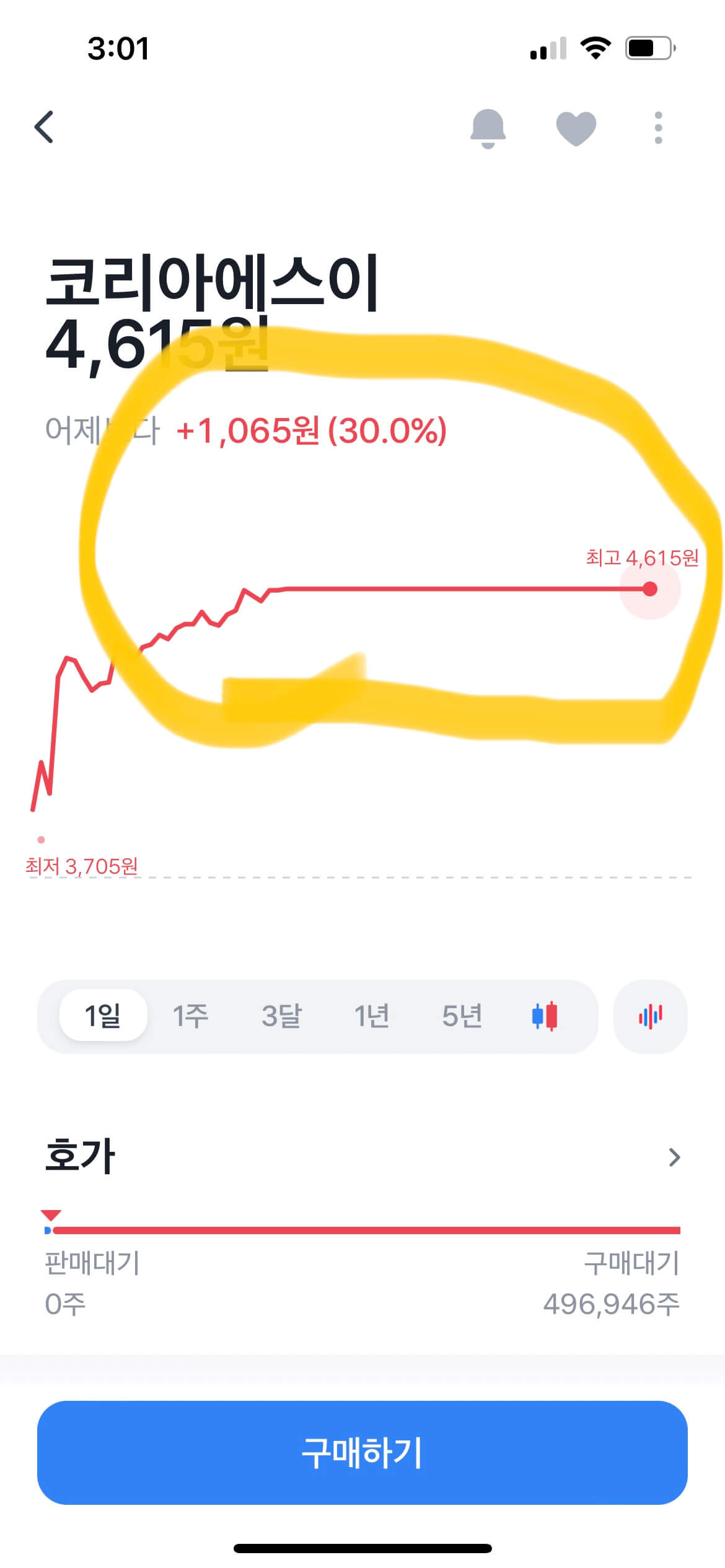Show the 3달 chart period
725x1568 pixels.
point(281,1016)
